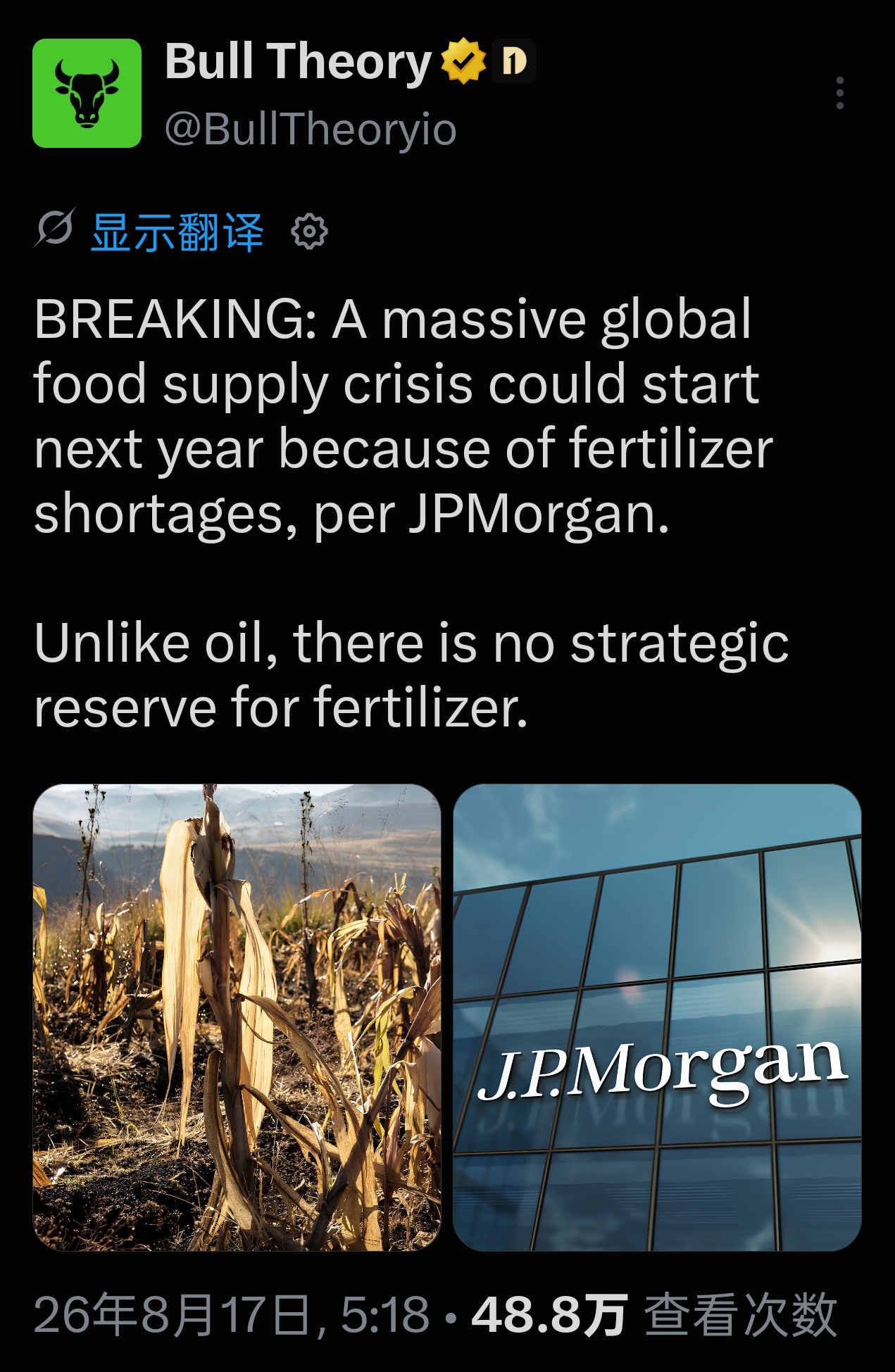Open the @BullTheoryio handle
Viewport: 895px width, 1372px height.
coord(311,130)
